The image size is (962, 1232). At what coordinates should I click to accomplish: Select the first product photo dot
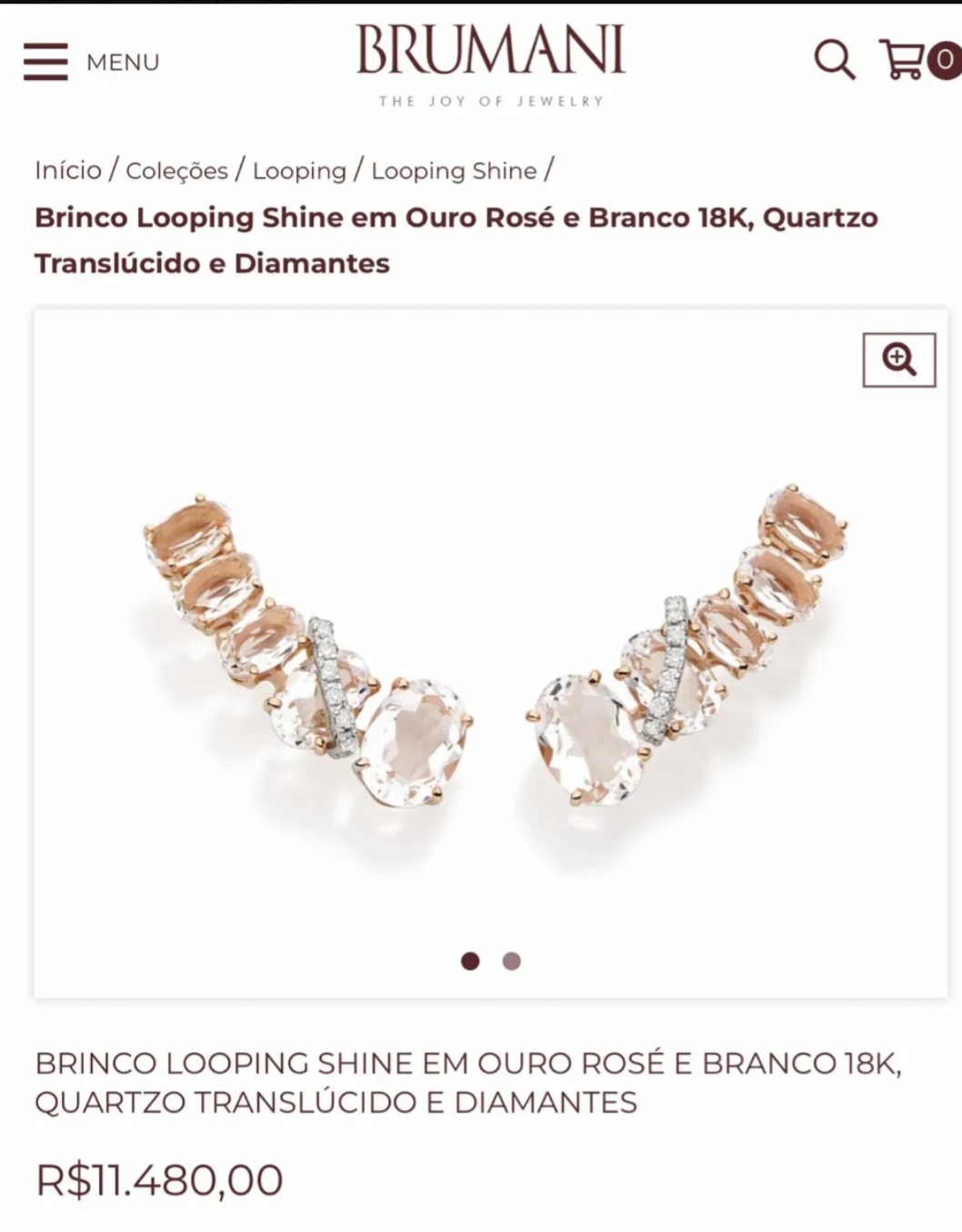tap(470, 961)
